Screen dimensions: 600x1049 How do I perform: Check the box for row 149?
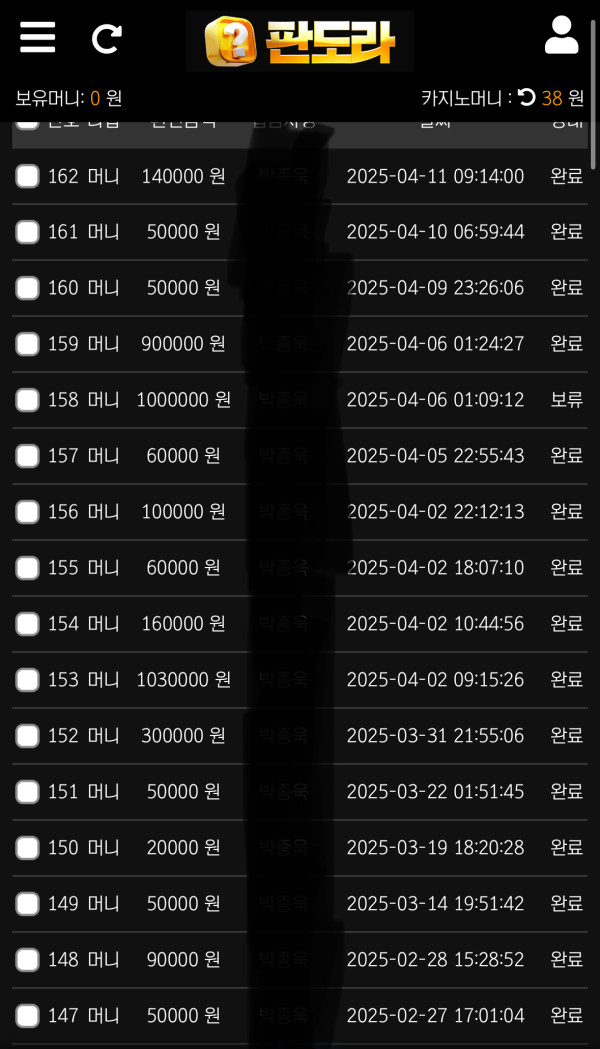[x=28, y=905]
